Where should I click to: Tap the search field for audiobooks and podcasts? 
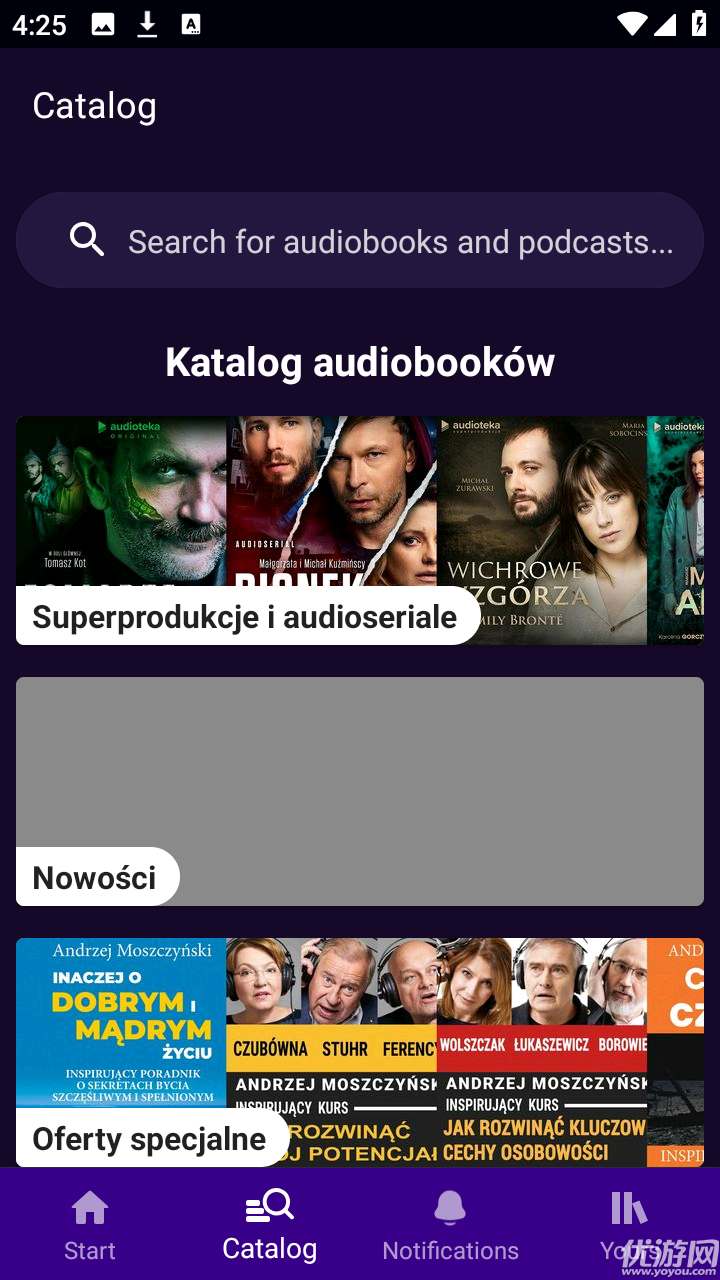pos(400,240)
